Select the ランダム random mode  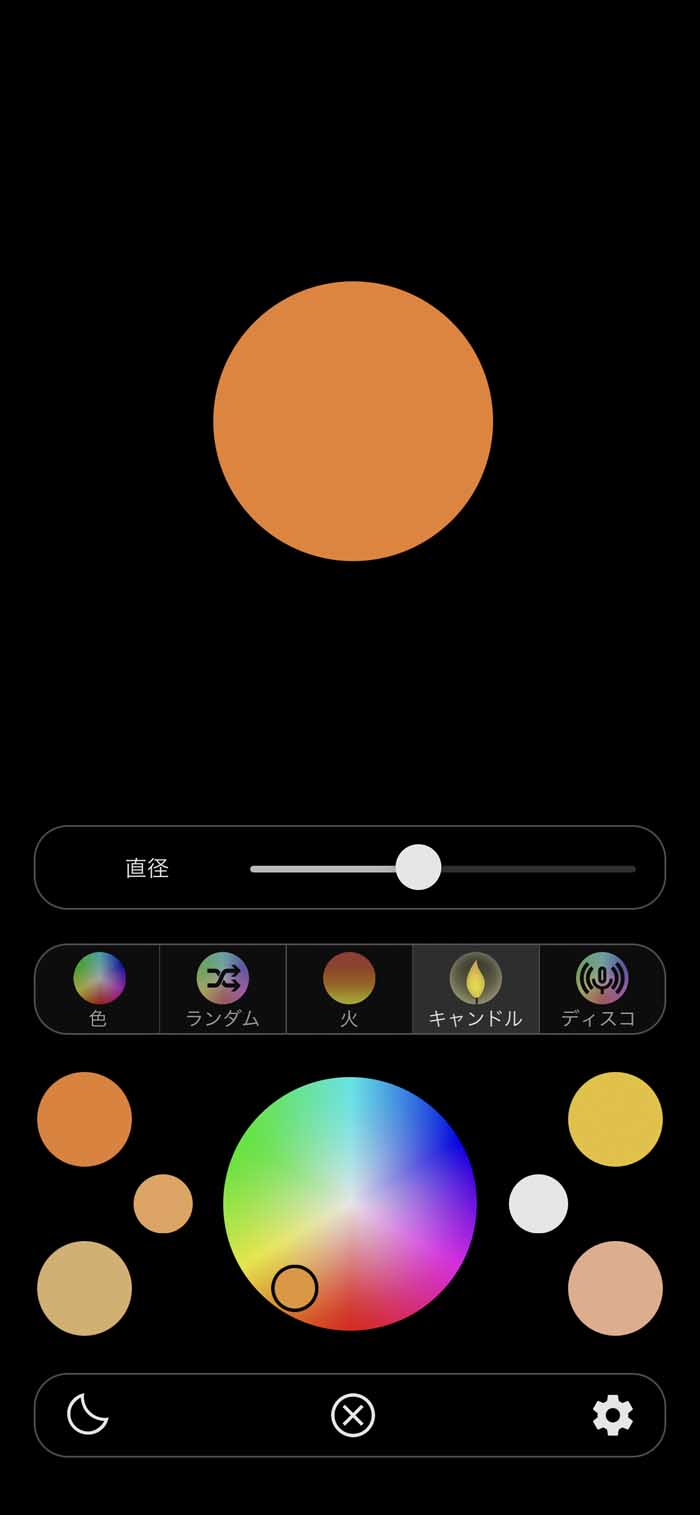tap(223, 989)
